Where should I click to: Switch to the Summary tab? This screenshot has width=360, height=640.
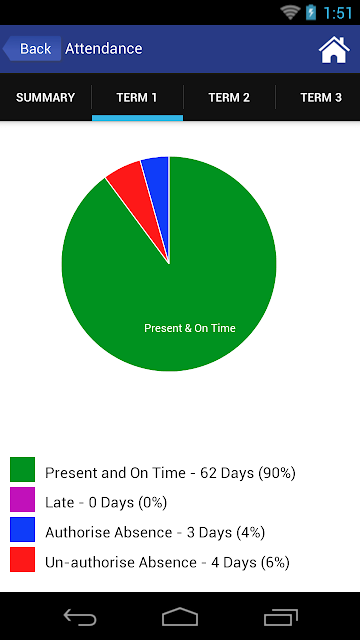[45, 98]
